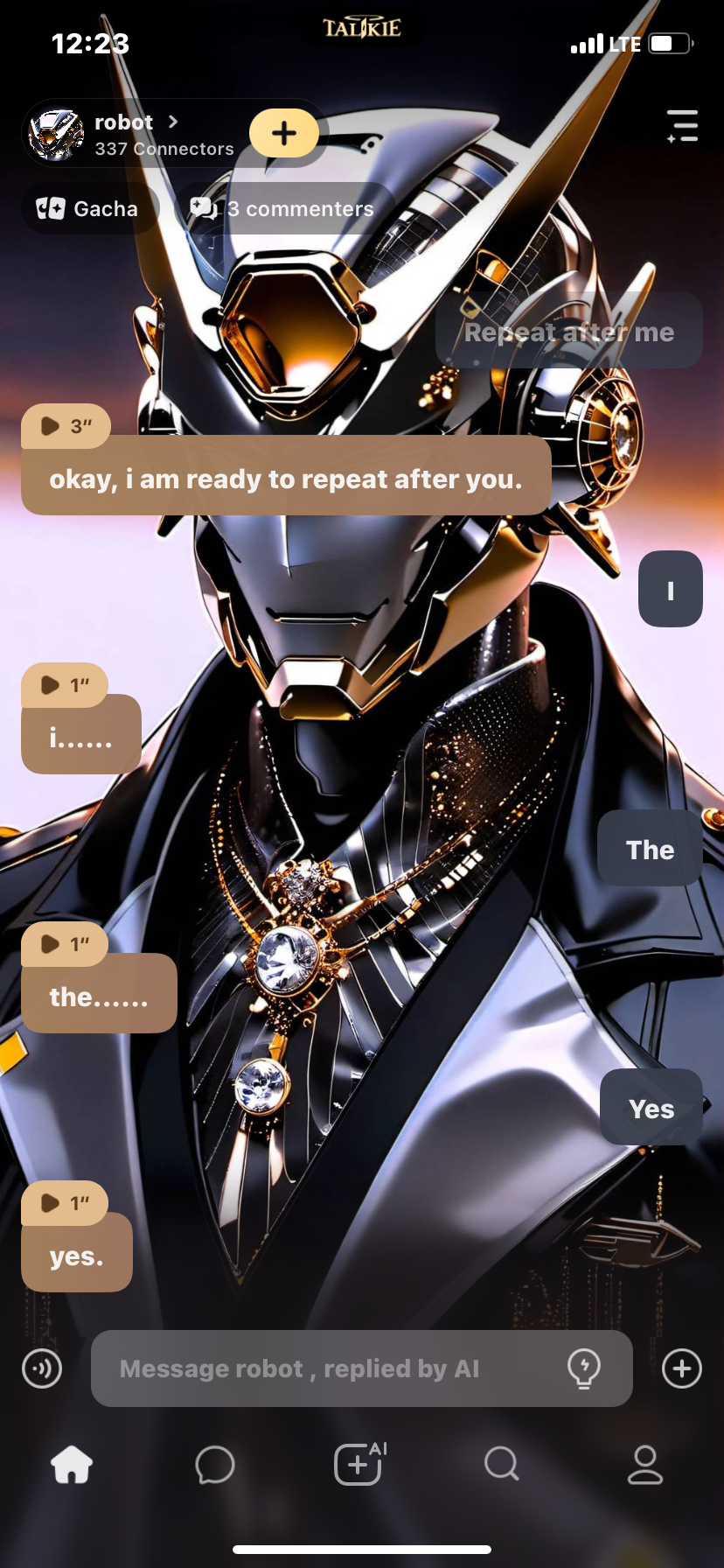The image size is (724, 1568).
Task: View the 3 commenters
Action: pyautogui.click(x=282, y=209)
